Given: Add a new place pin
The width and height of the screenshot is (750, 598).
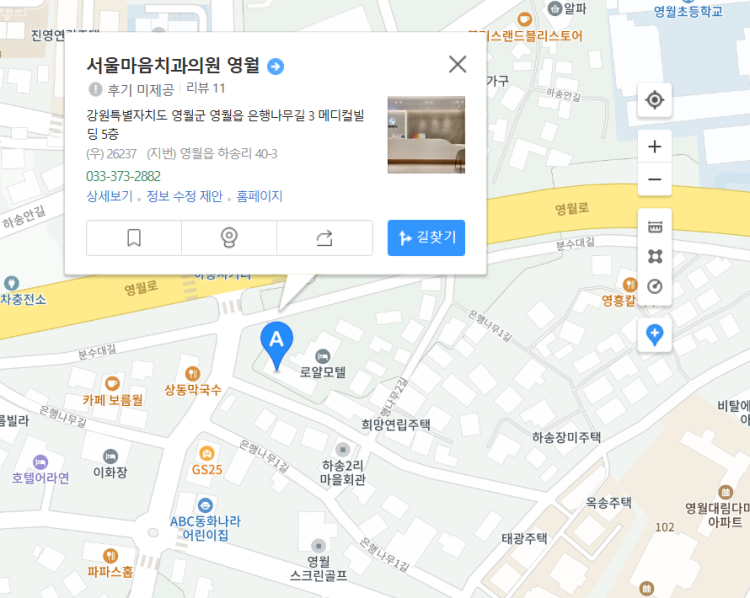Looking at the screenshot, I should click(655, 335).
